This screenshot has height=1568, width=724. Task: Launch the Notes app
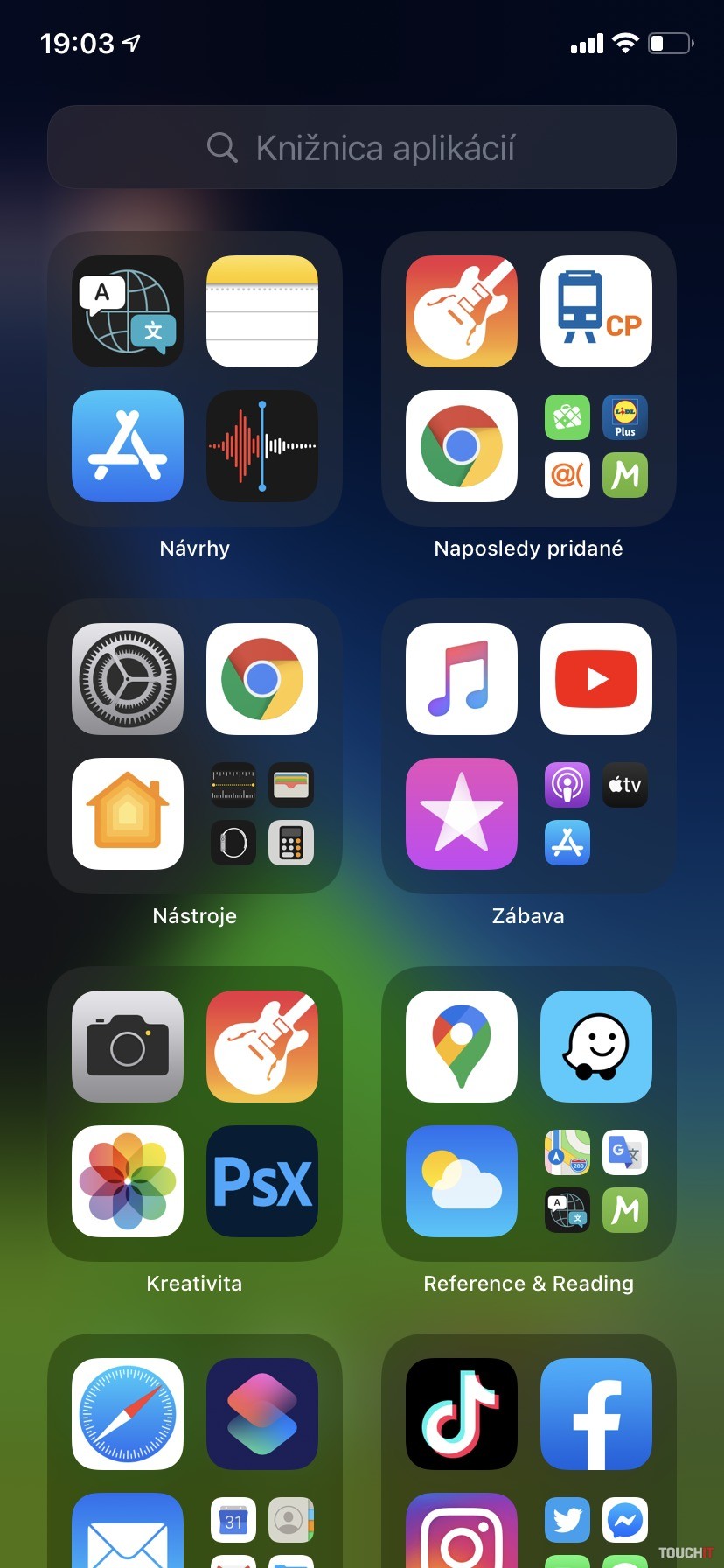[262, 311]
